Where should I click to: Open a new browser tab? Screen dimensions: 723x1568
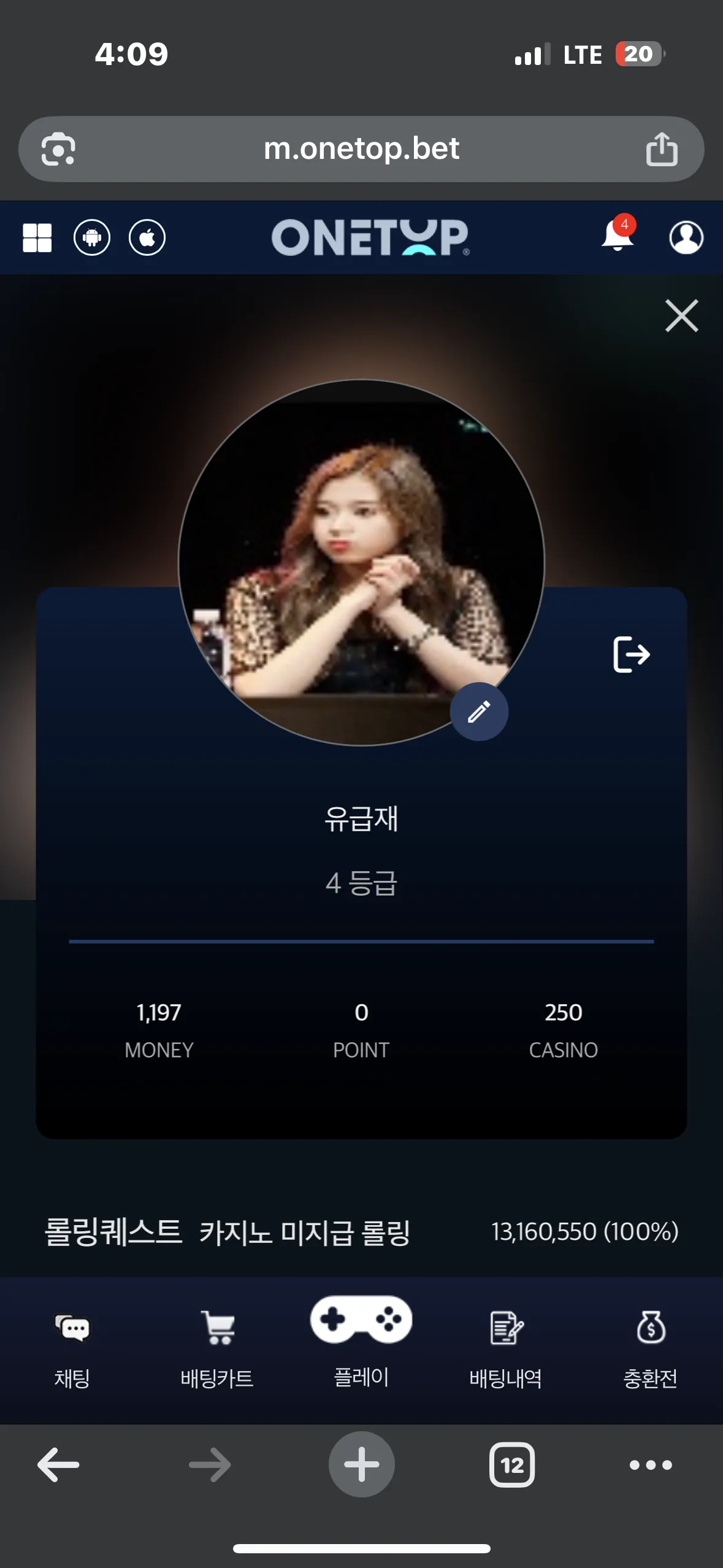(361, 1465)
